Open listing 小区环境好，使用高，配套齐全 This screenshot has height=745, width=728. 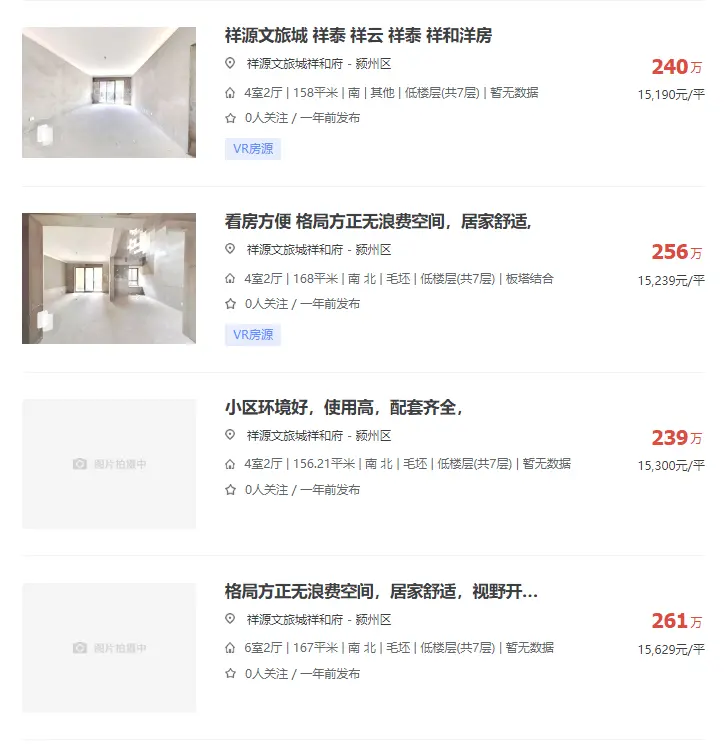pos(342,408)
